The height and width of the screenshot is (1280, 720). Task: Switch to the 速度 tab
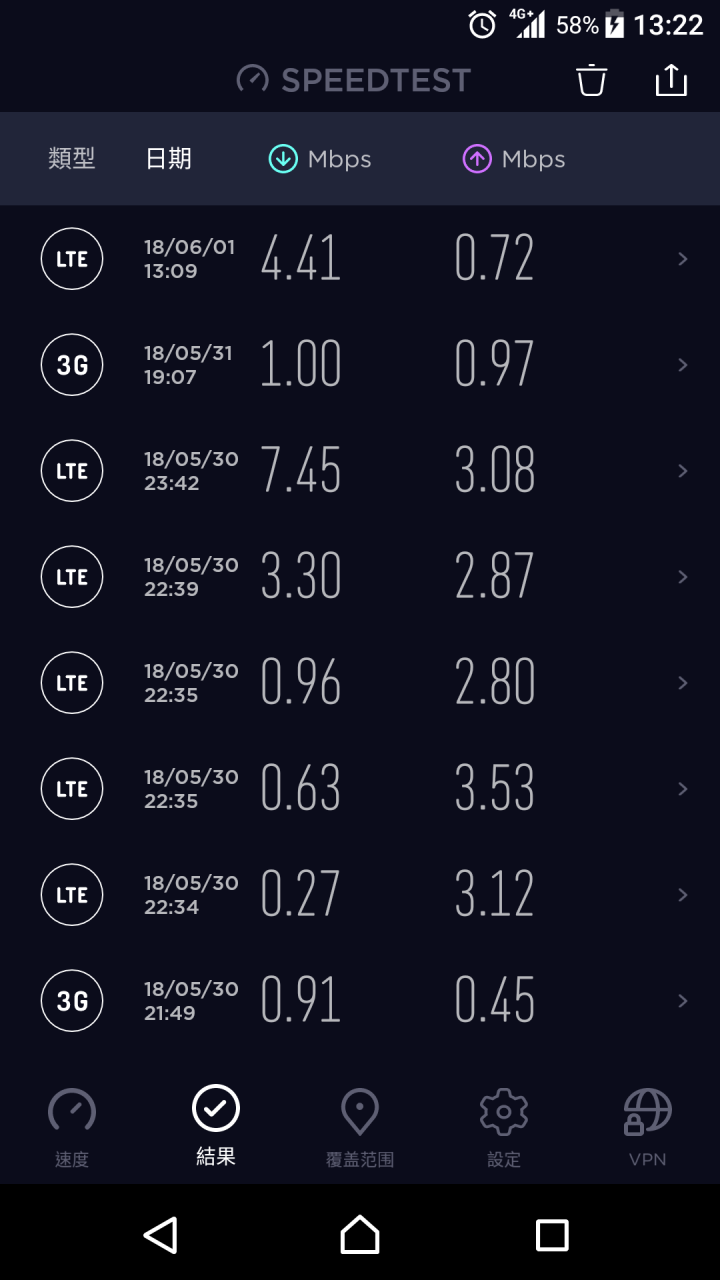click(72, 1128)
